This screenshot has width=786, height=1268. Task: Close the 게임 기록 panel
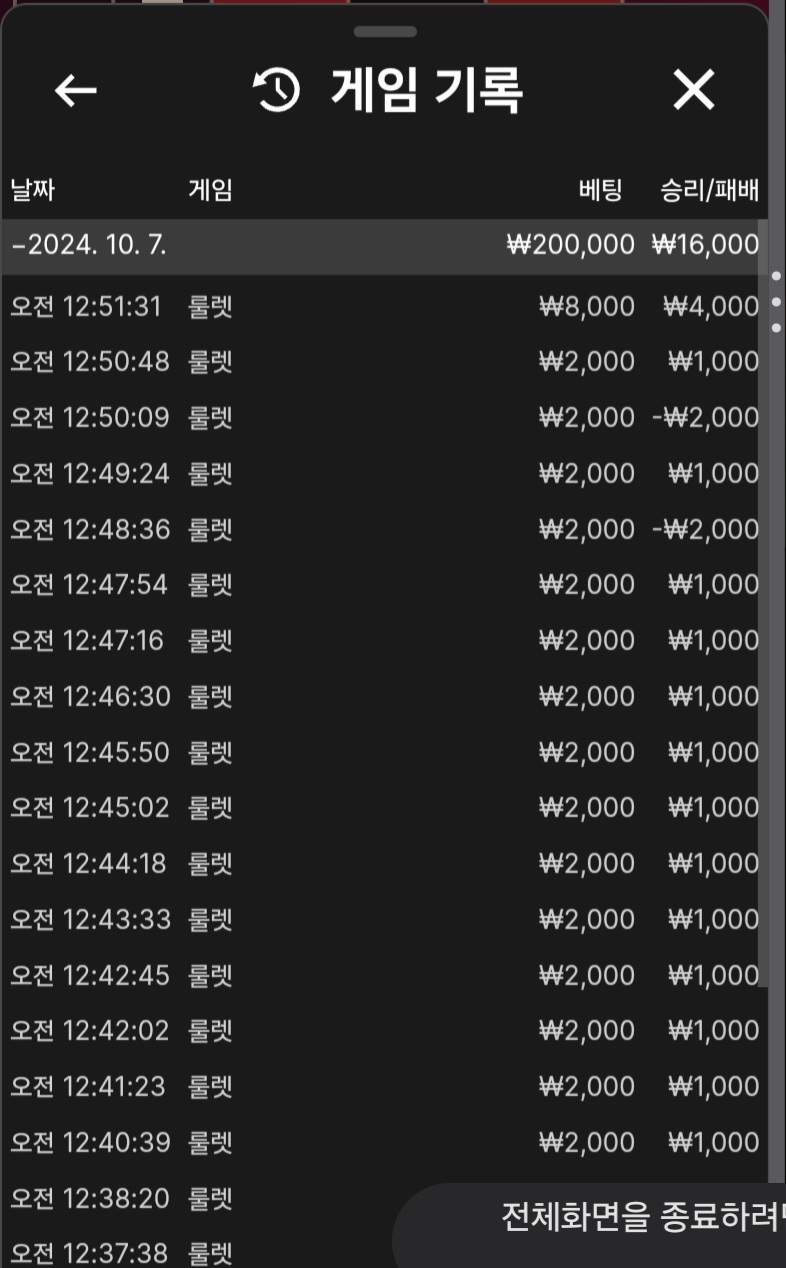click(x=693, y=91)
